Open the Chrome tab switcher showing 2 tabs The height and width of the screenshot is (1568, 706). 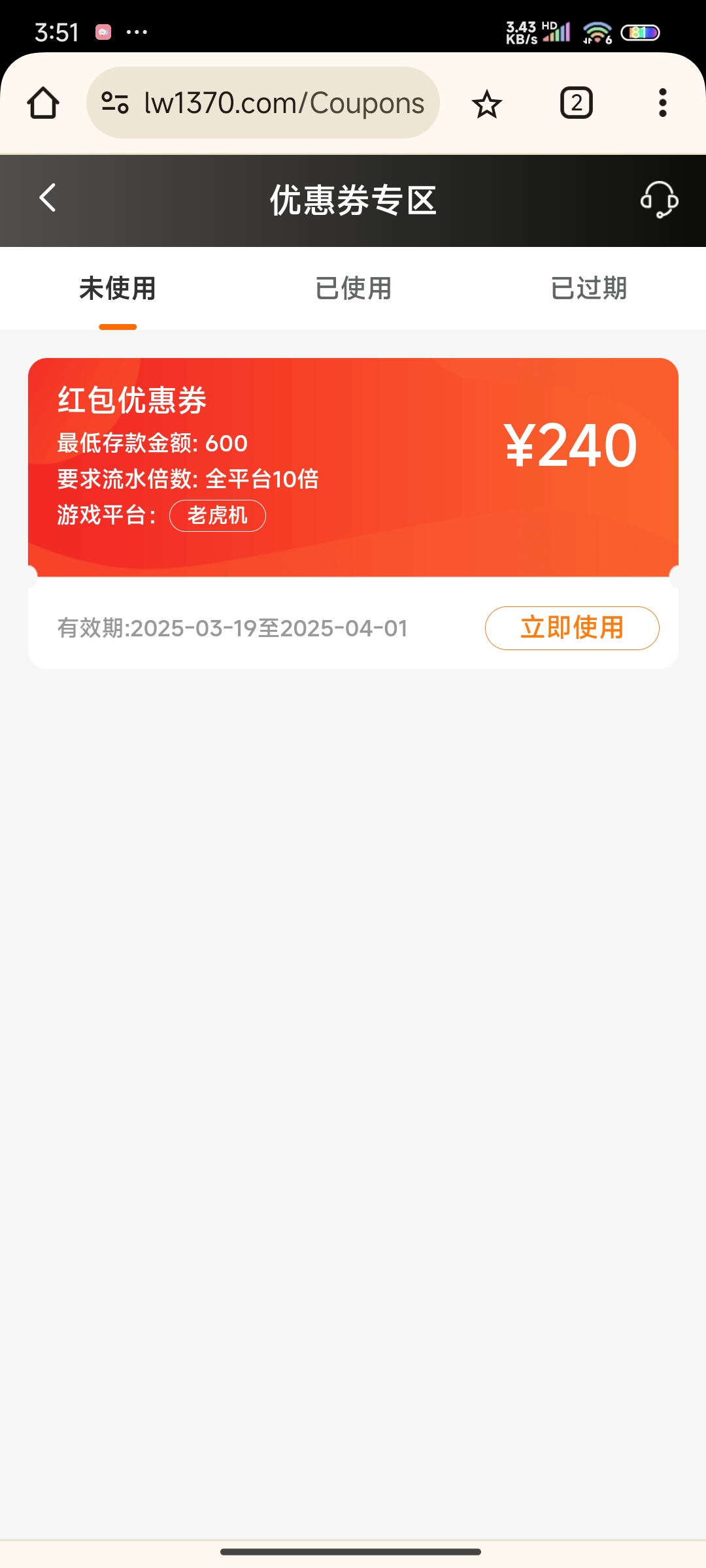coord(576,103)
